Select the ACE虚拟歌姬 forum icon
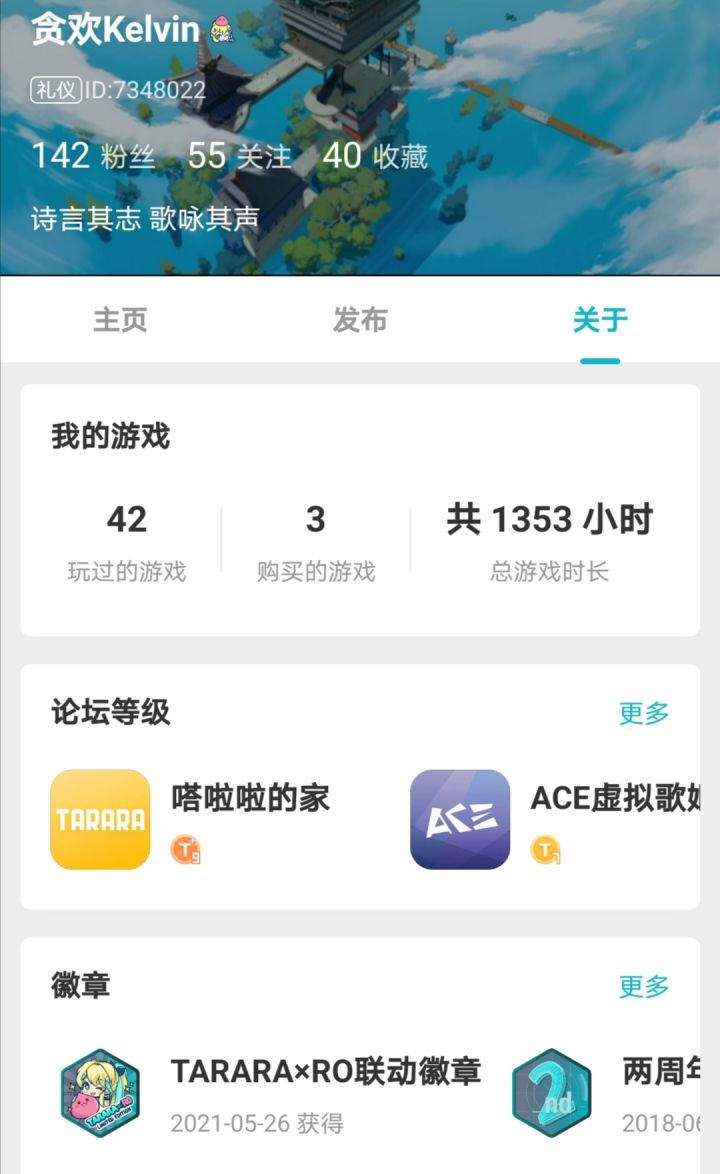This screenshot has height=1174, width=720. coord(460,818)
